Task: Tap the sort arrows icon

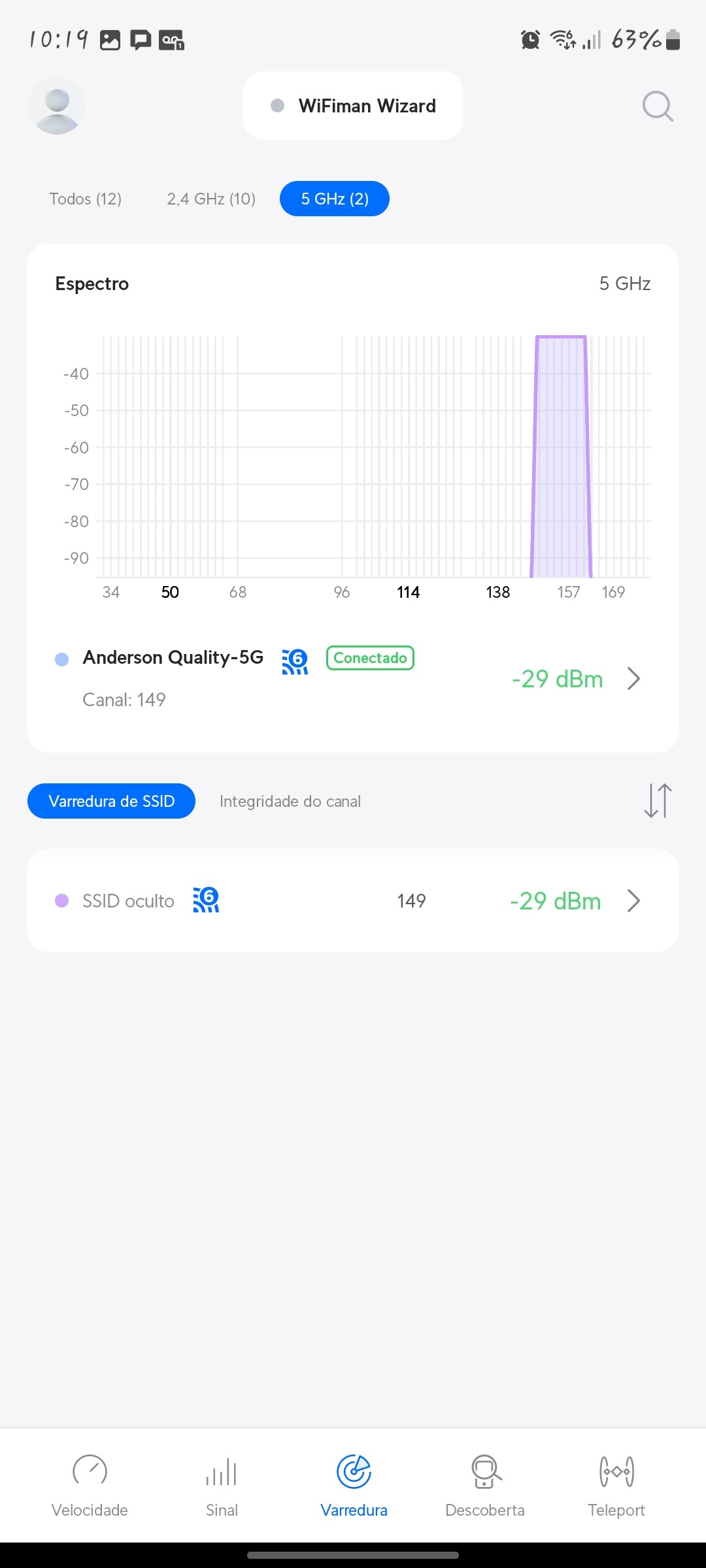Action: click(x=658, y=800)
